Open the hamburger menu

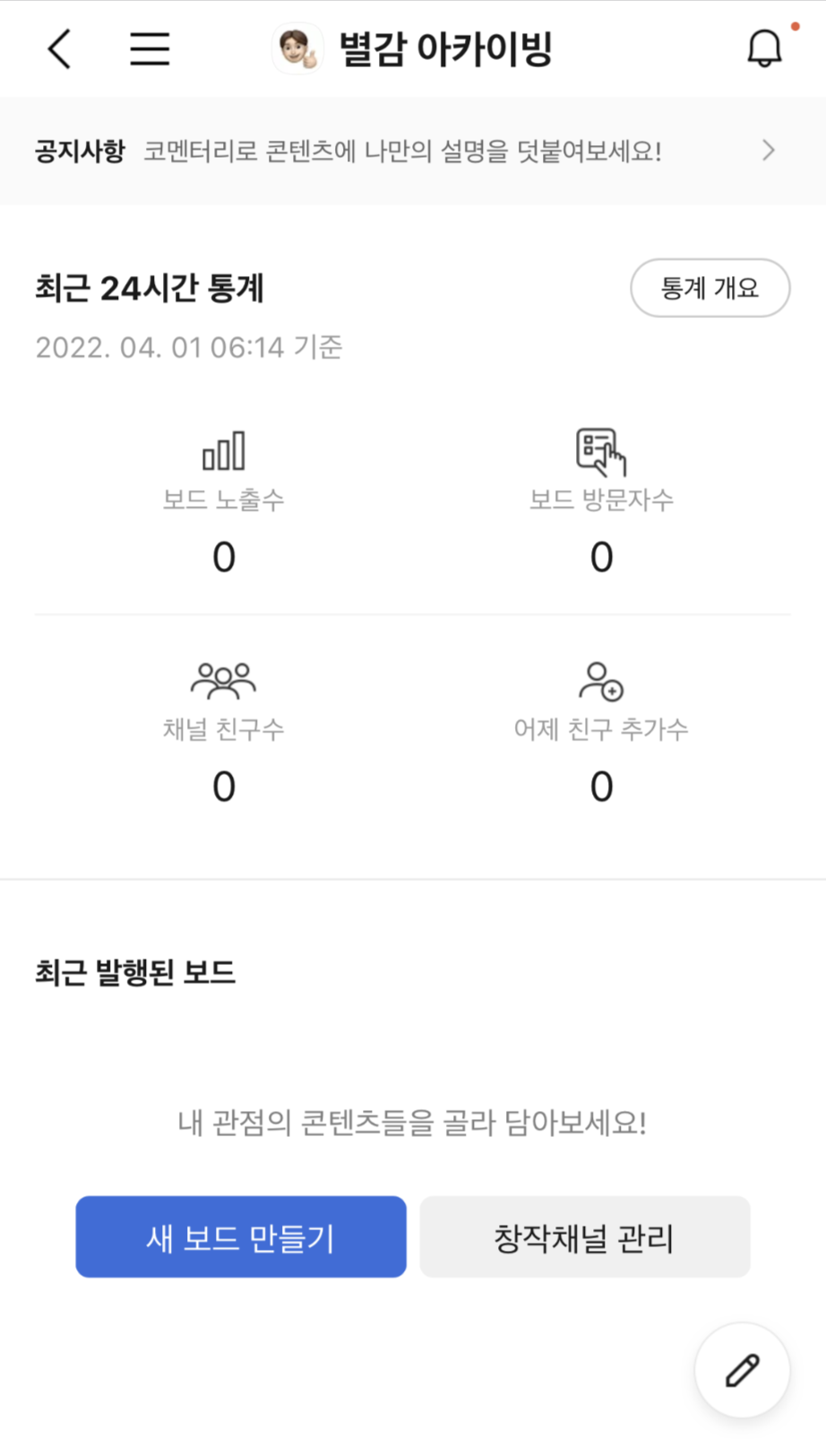150,48
